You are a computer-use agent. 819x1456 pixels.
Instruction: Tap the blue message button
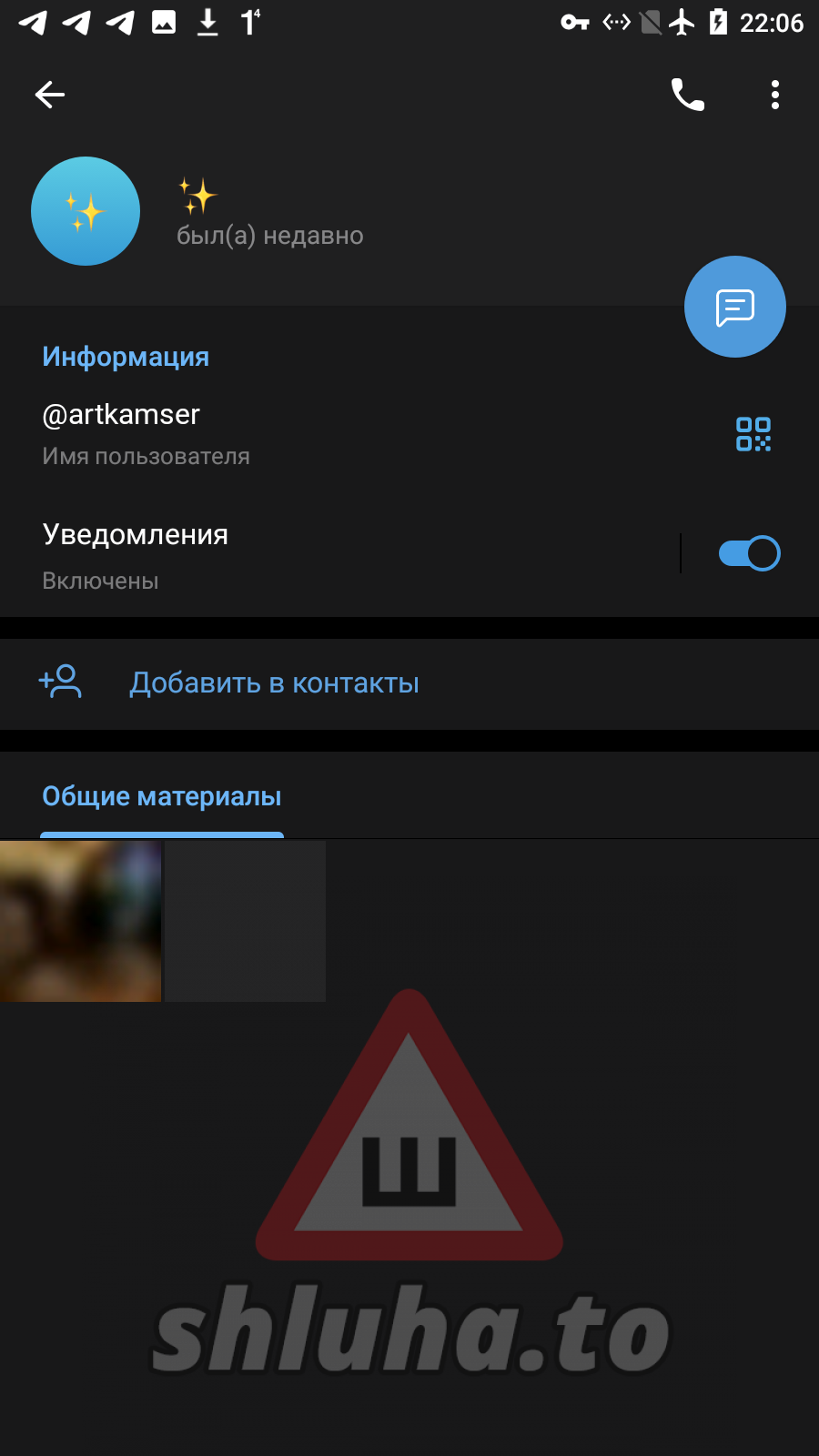(734, 307)
